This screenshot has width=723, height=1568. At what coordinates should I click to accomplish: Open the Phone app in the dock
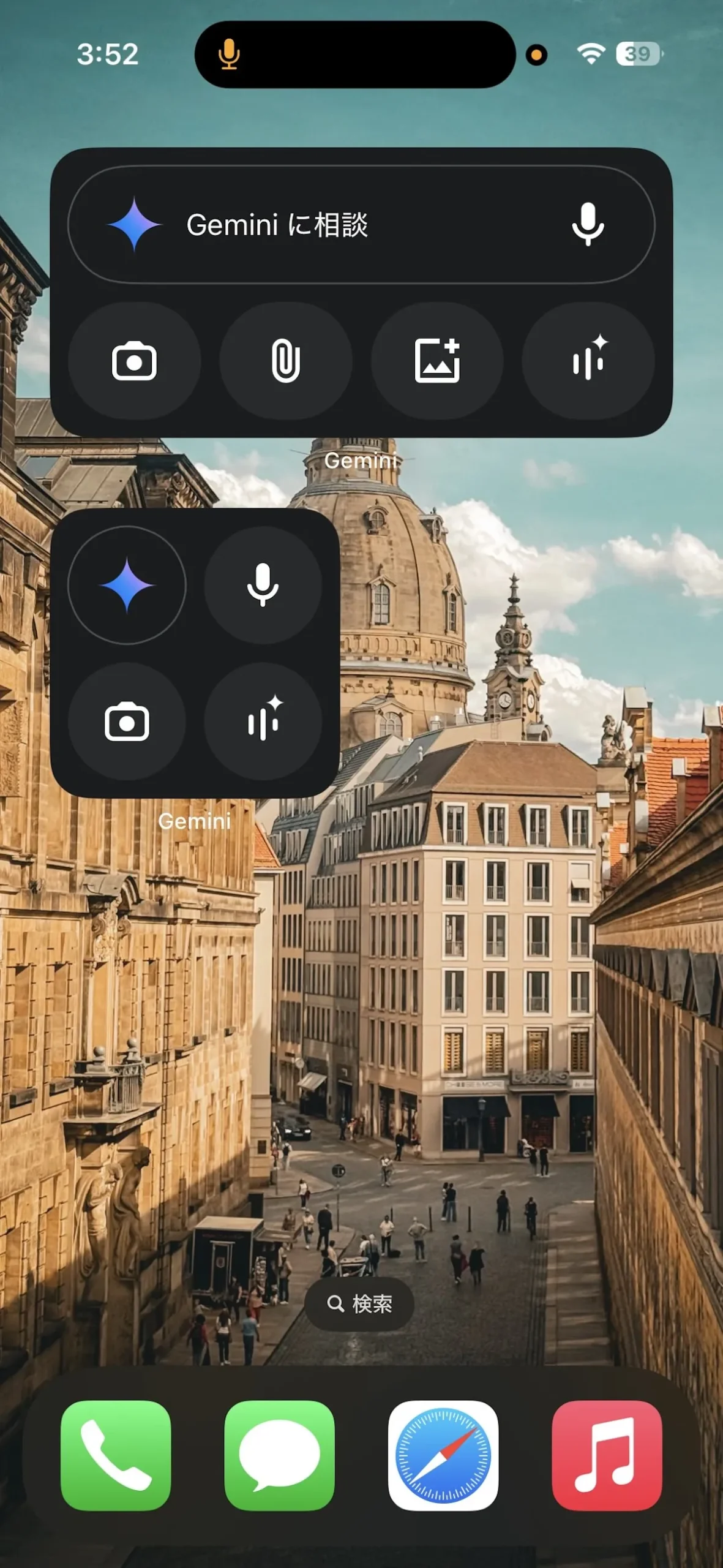116,1455
